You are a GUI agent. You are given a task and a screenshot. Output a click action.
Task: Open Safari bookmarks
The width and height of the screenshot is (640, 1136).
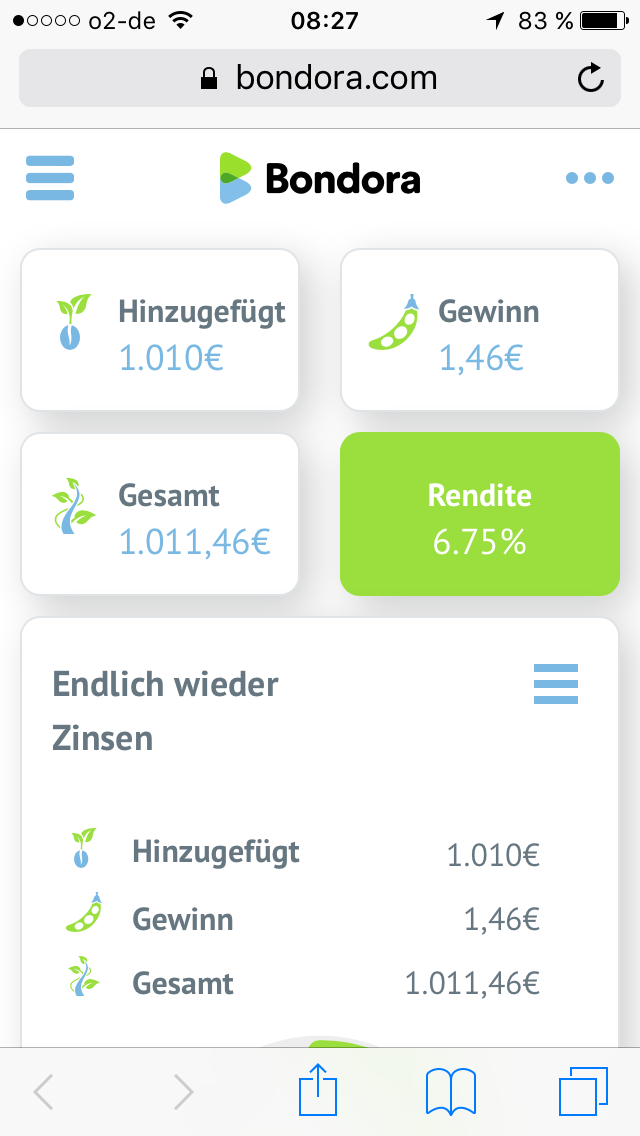tap(450, 1091)
